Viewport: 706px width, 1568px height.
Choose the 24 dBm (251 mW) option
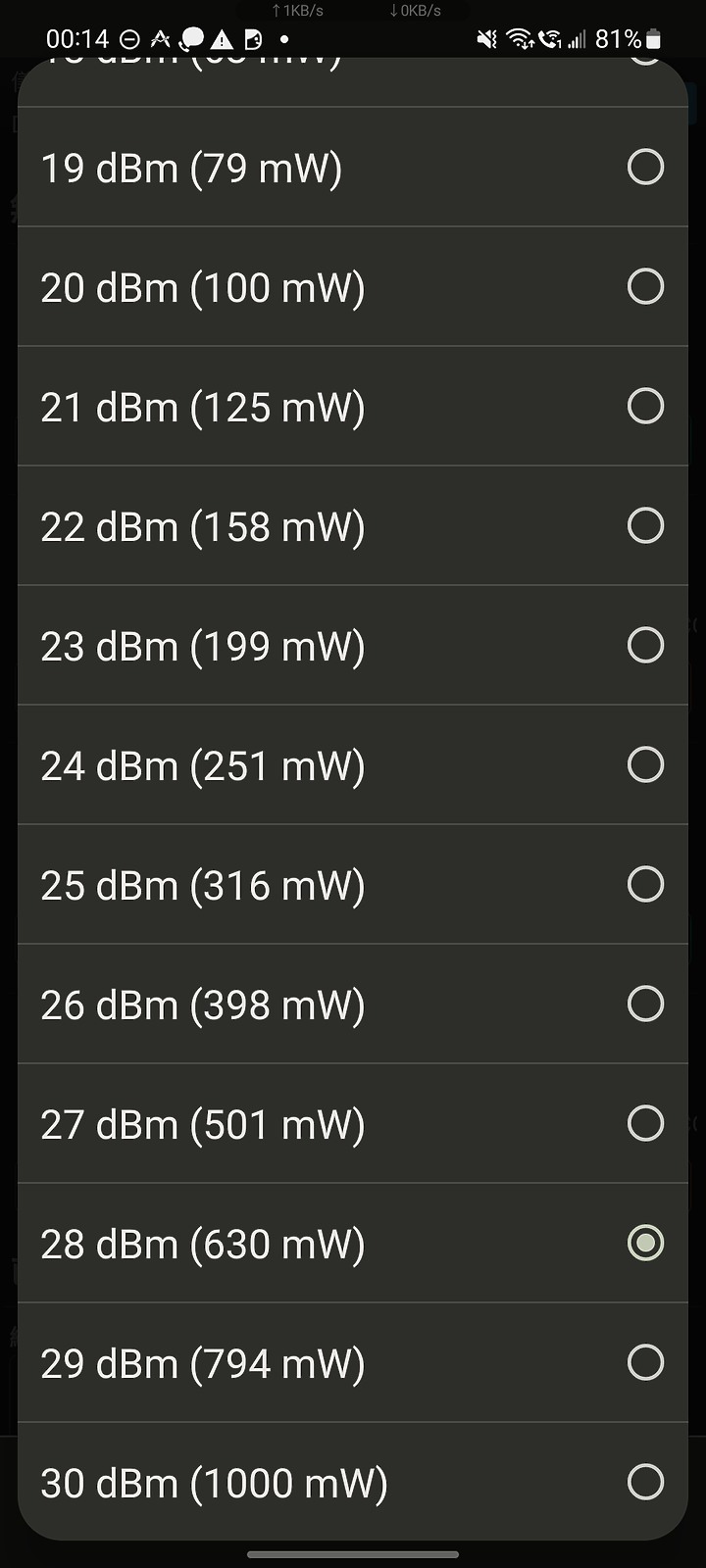[x=353, y=765]
